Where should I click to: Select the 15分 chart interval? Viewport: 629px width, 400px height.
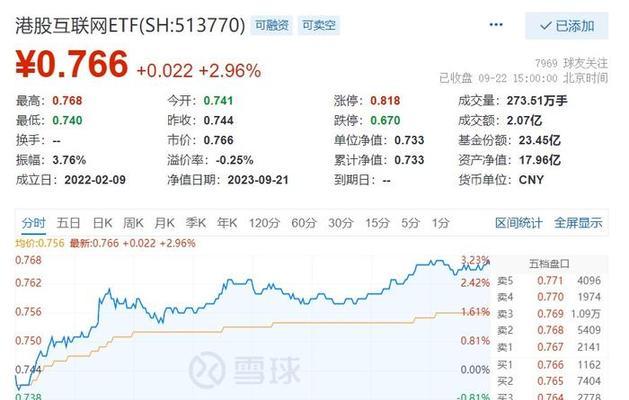pyautogui.click(x=377, y=222)
